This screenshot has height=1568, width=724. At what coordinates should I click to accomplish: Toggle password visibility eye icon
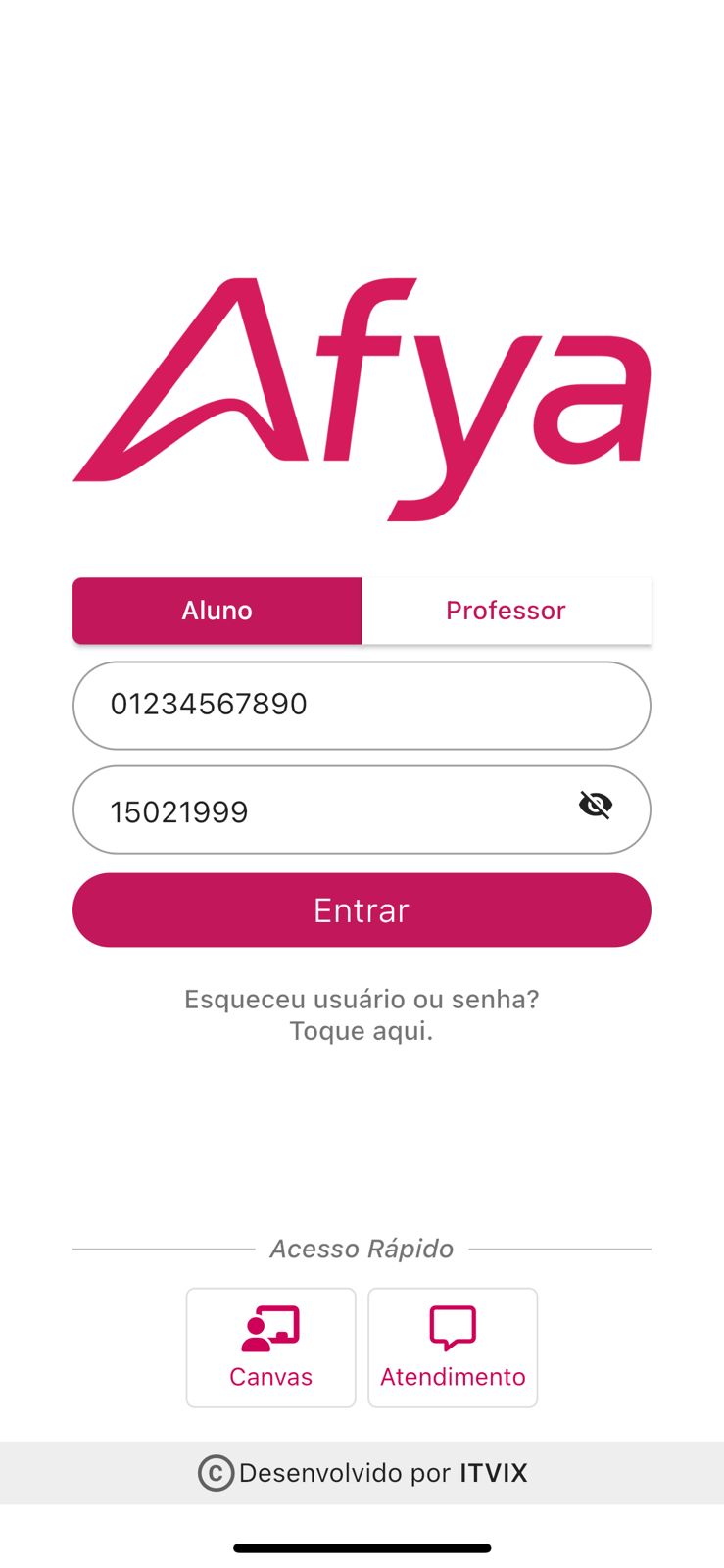596,806
